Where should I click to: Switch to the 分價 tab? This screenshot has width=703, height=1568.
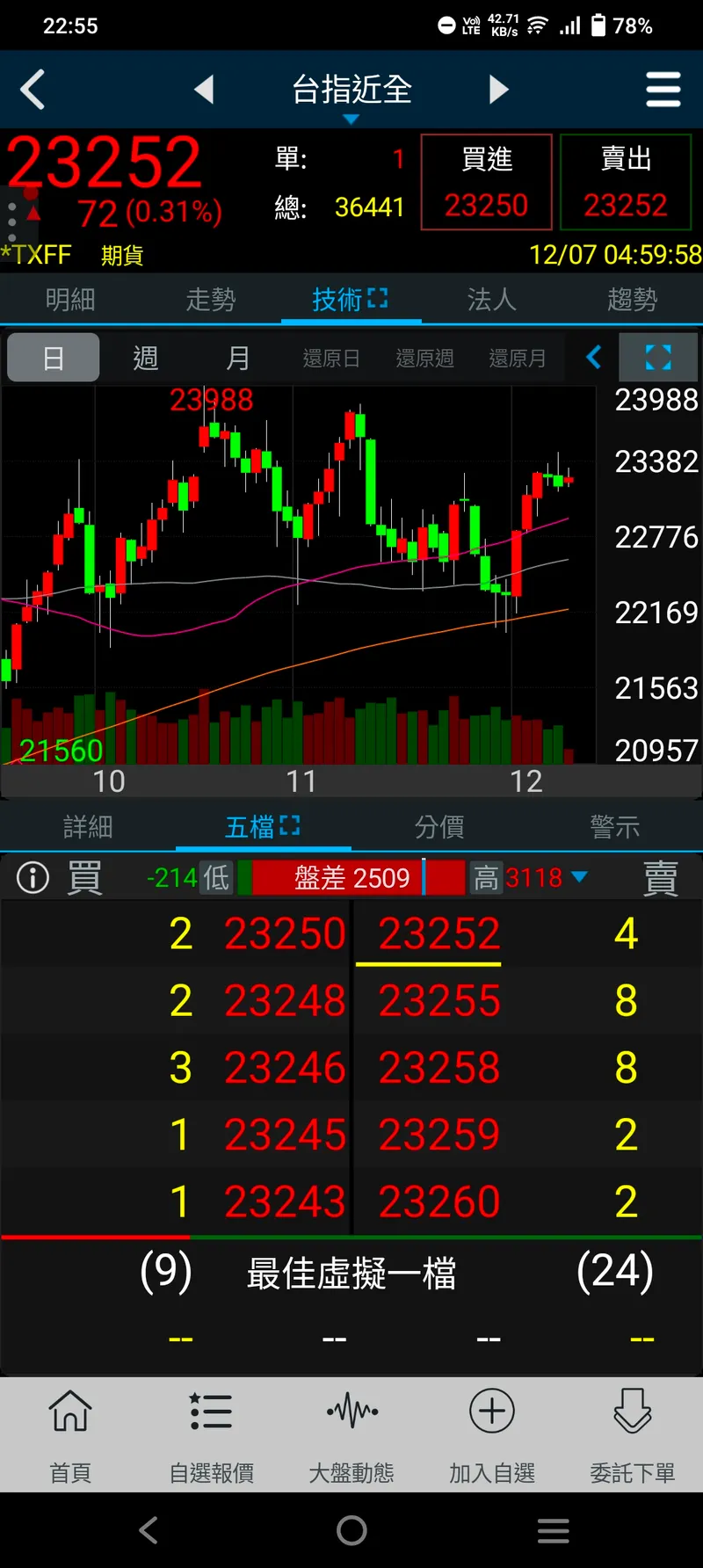click(x=439, y=826)
